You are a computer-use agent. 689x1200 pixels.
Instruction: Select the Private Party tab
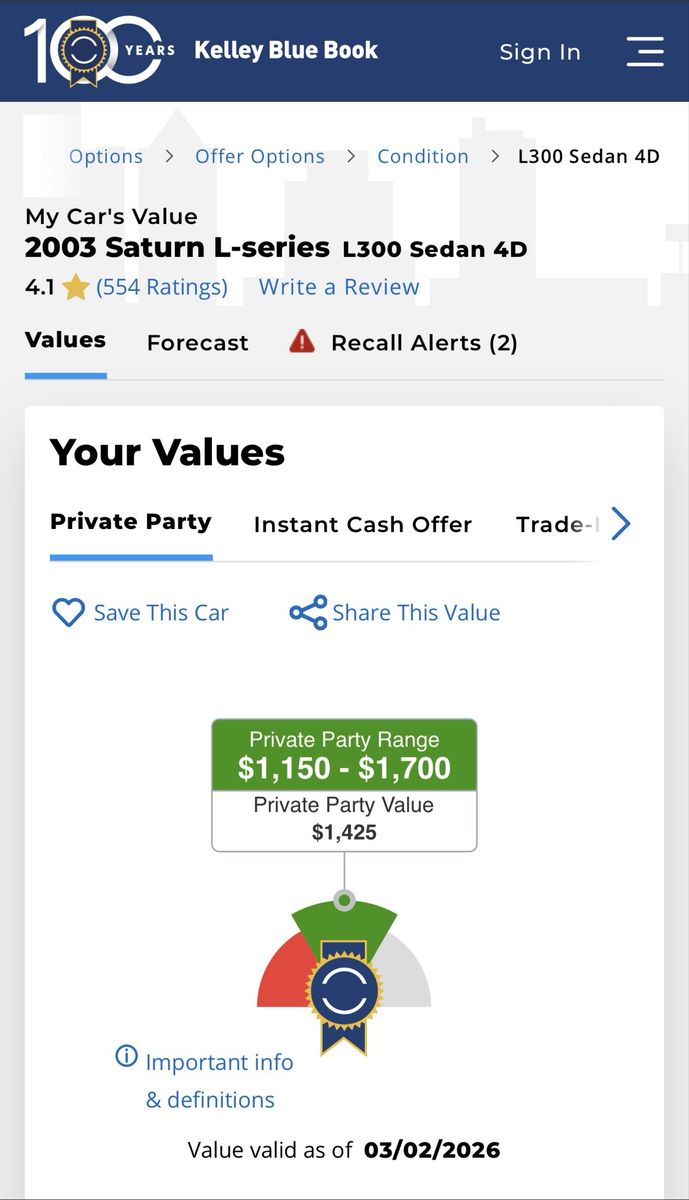click(x=131, y=522)
